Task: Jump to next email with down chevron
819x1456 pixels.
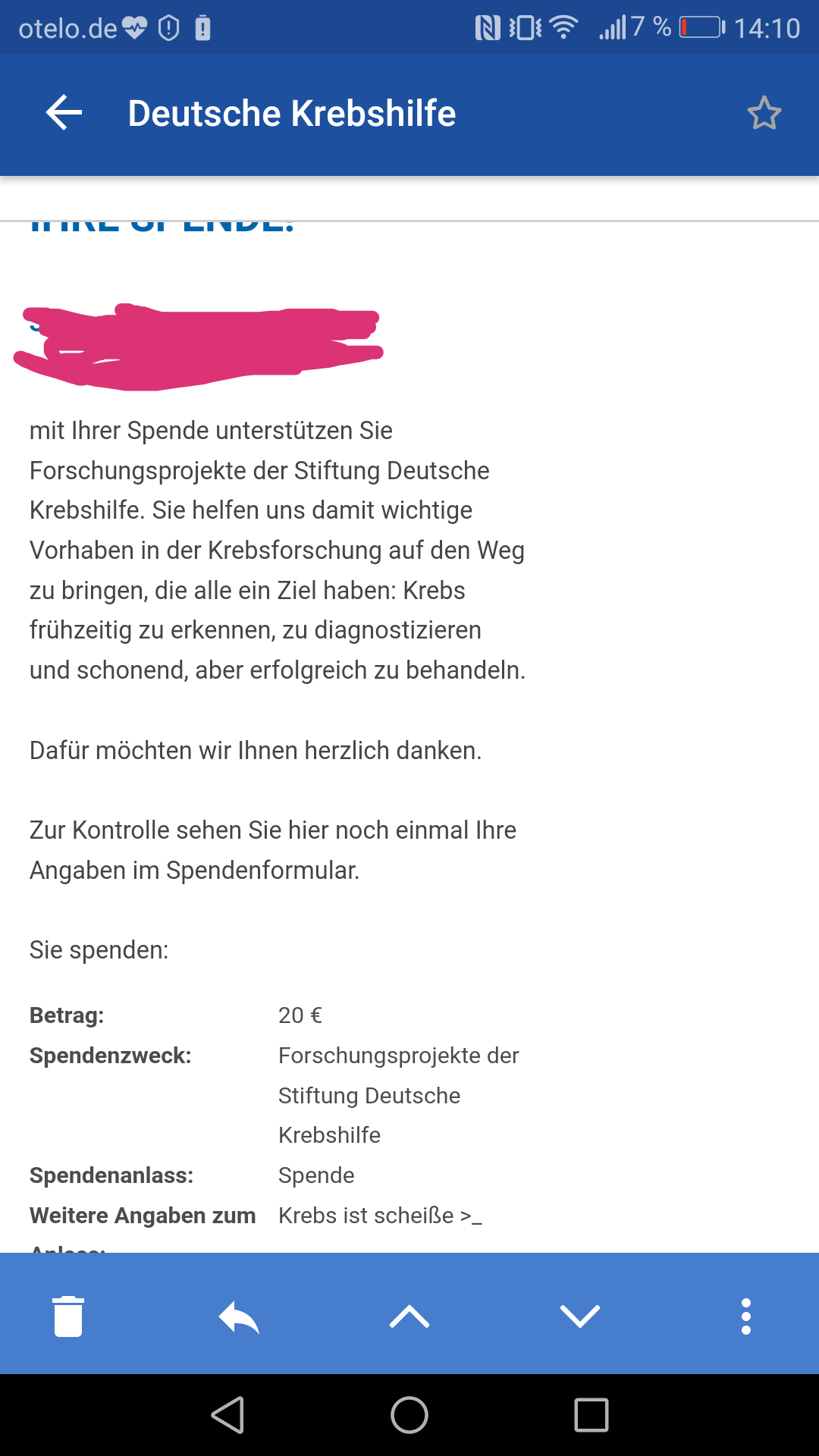Action: coord(580,1316)
